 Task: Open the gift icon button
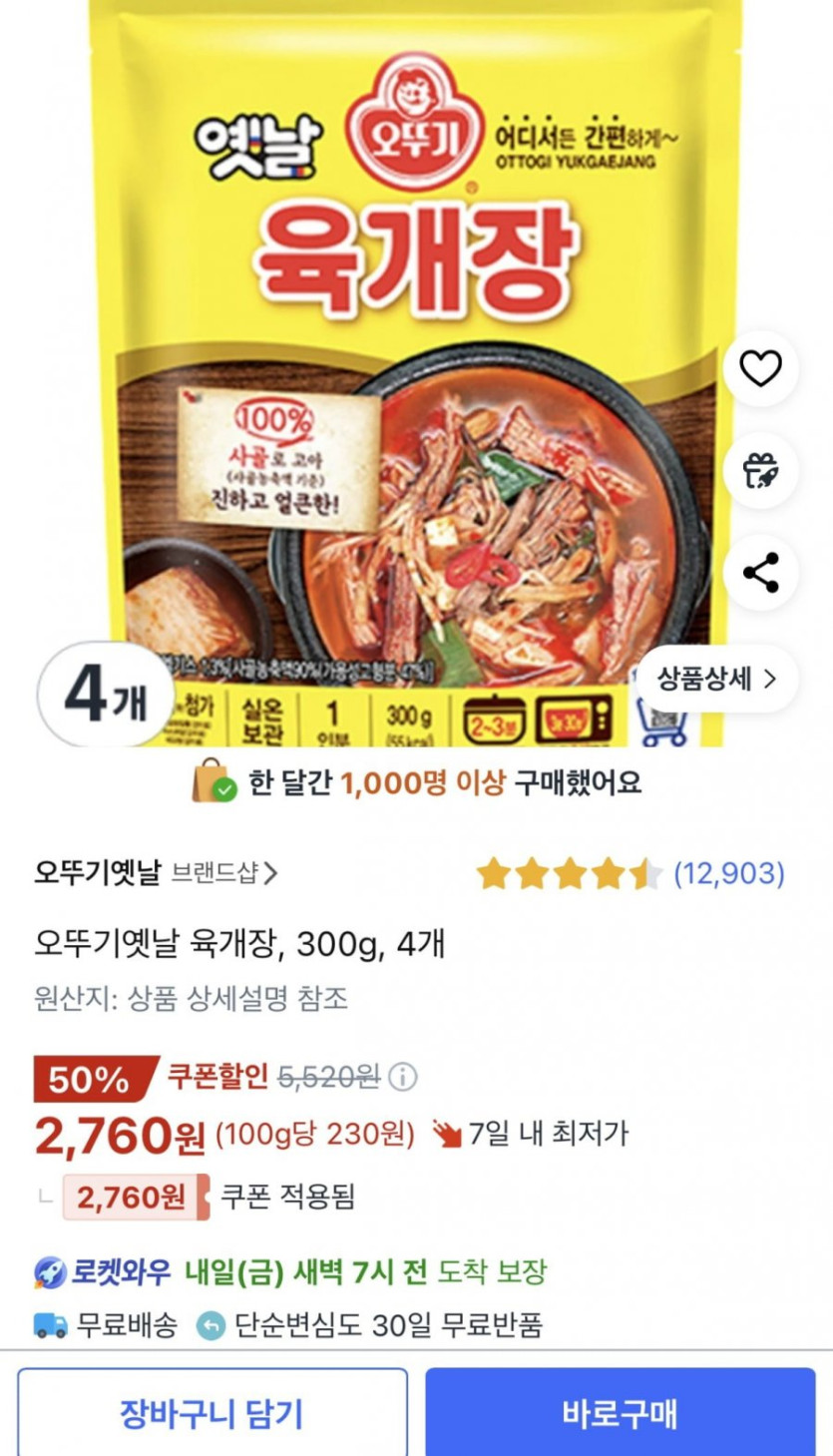760,470
